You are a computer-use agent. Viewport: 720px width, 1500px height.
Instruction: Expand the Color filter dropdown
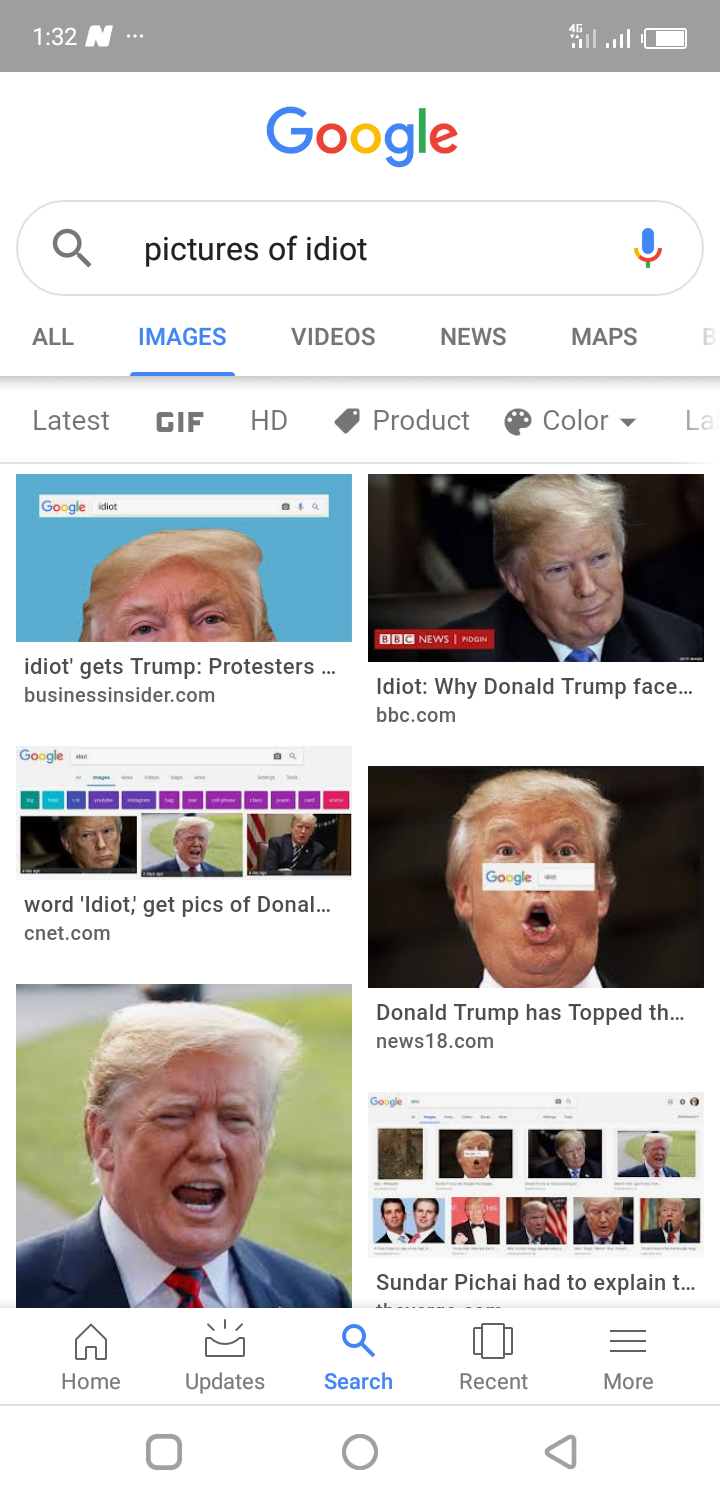(570, 421)
